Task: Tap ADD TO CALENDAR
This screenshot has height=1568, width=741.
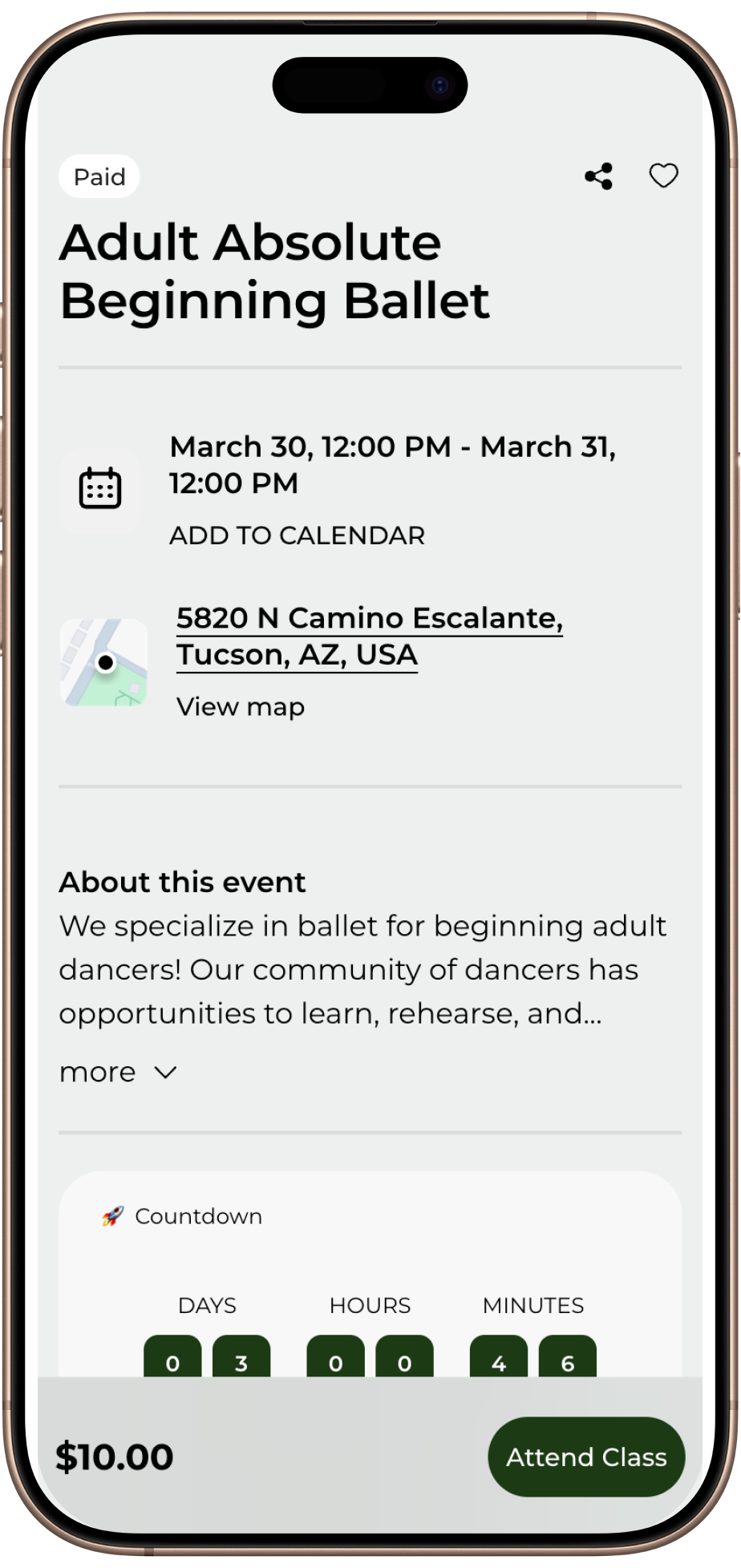Action: [x=297, y=535]
